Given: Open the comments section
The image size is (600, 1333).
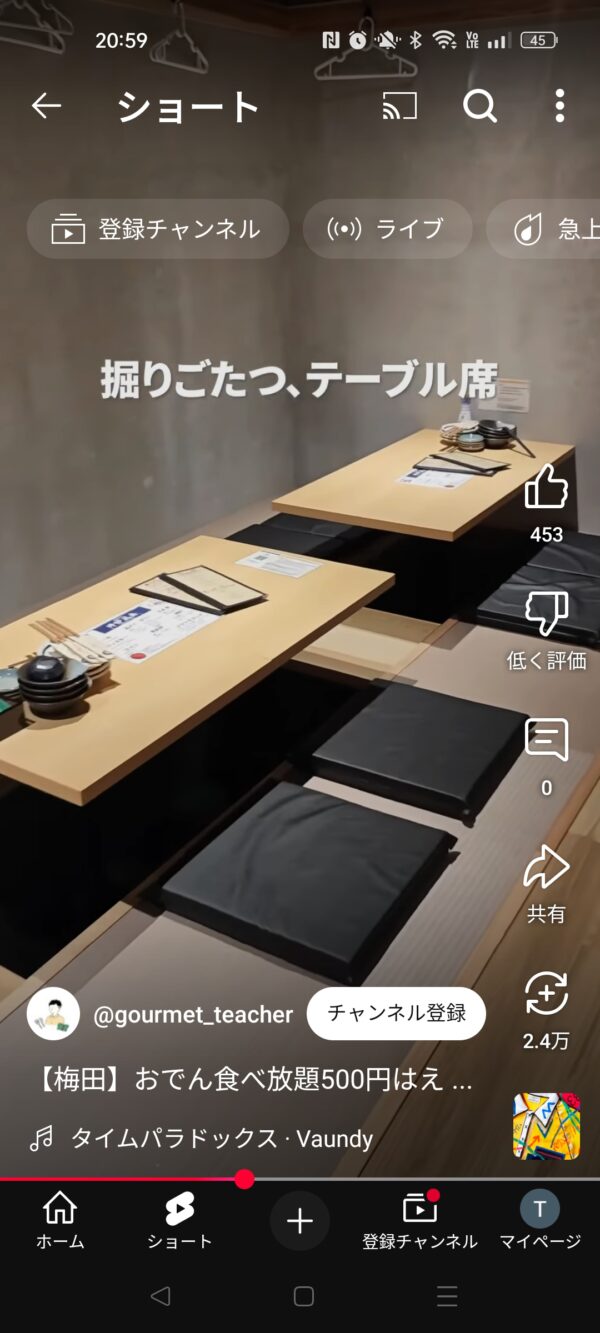Looking at the screenshot, I should coord(546,741).
